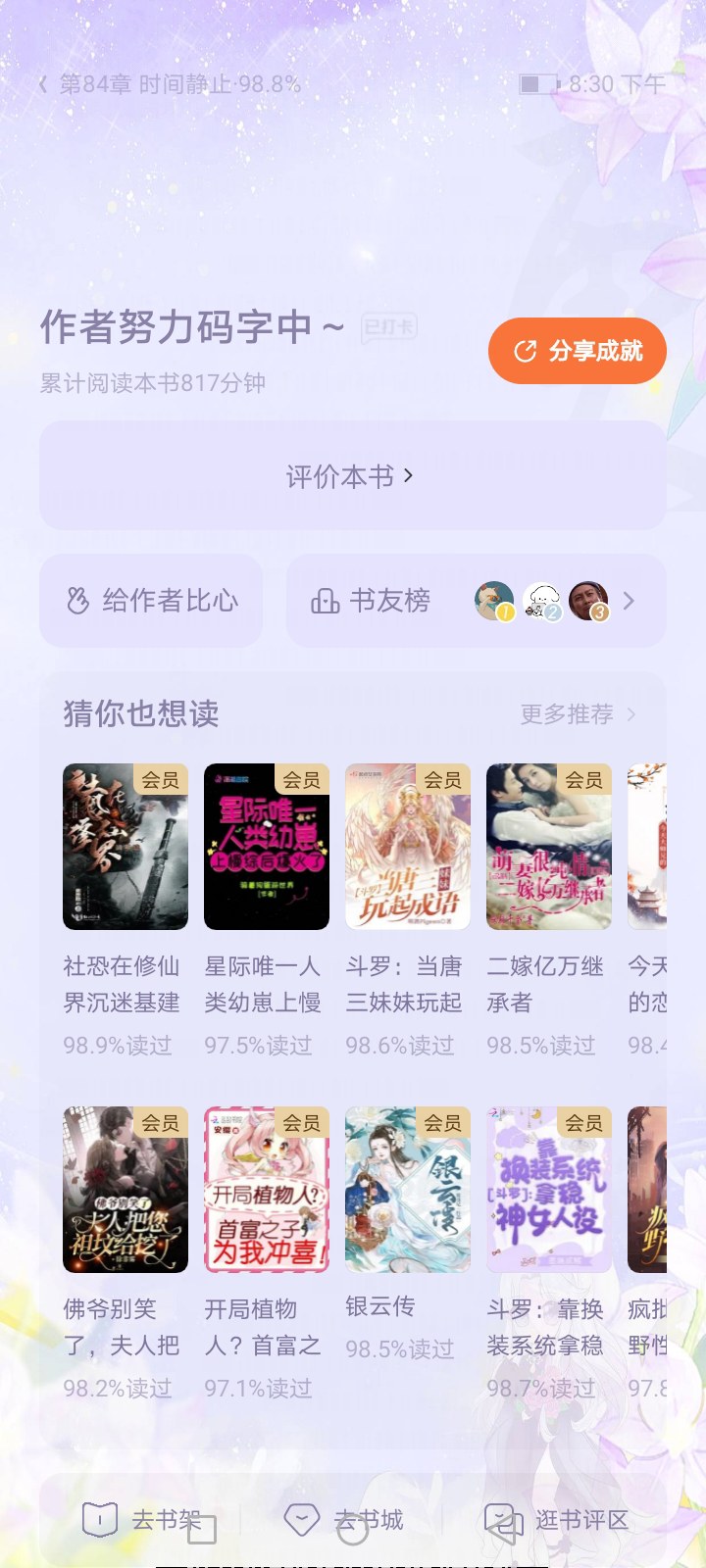The width and height of the screenshot is (706, 1568).
Task: Go to the bookstore via 去书城
Action: pyautogui.click(x=343, y=1520)
